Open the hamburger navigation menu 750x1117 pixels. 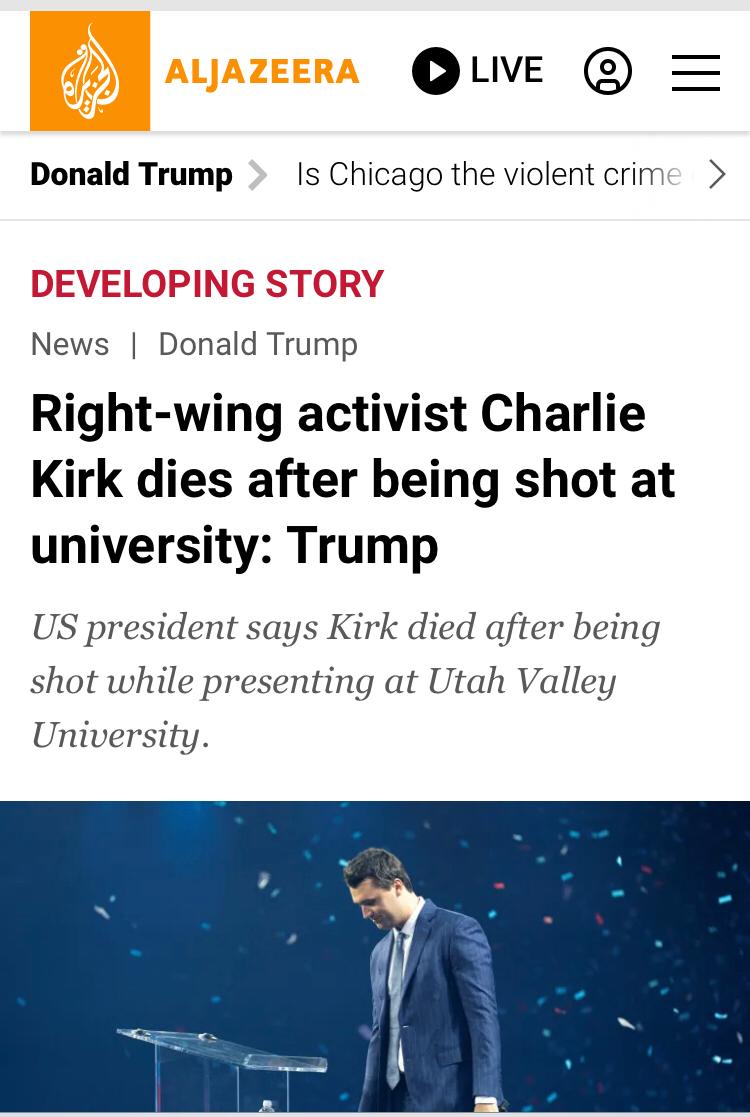click(695, 72)
